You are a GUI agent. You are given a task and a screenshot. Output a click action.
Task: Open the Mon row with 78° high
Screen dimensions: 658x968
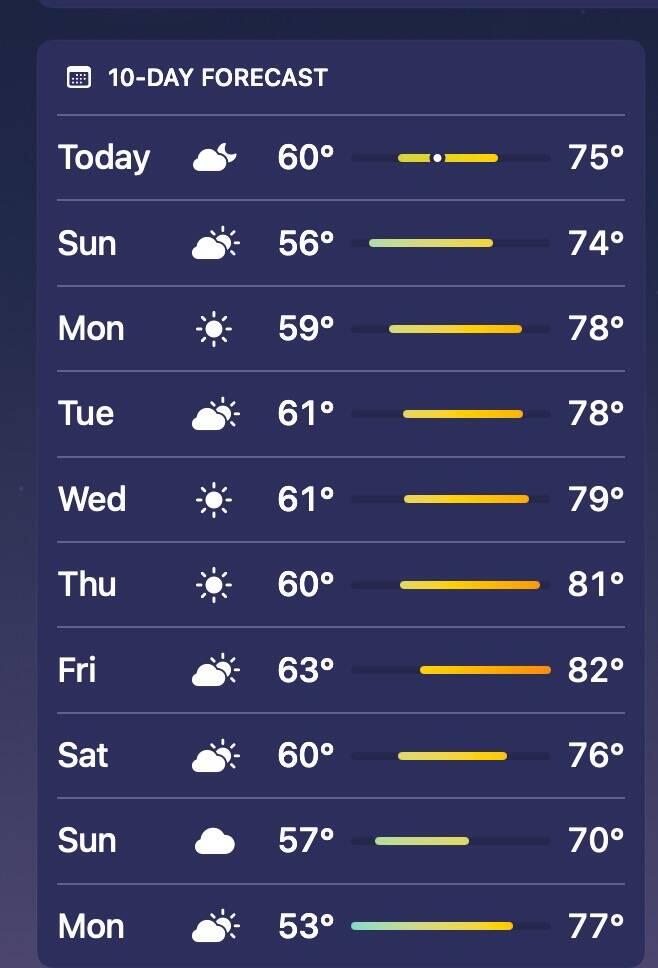[x=340, y=328]
